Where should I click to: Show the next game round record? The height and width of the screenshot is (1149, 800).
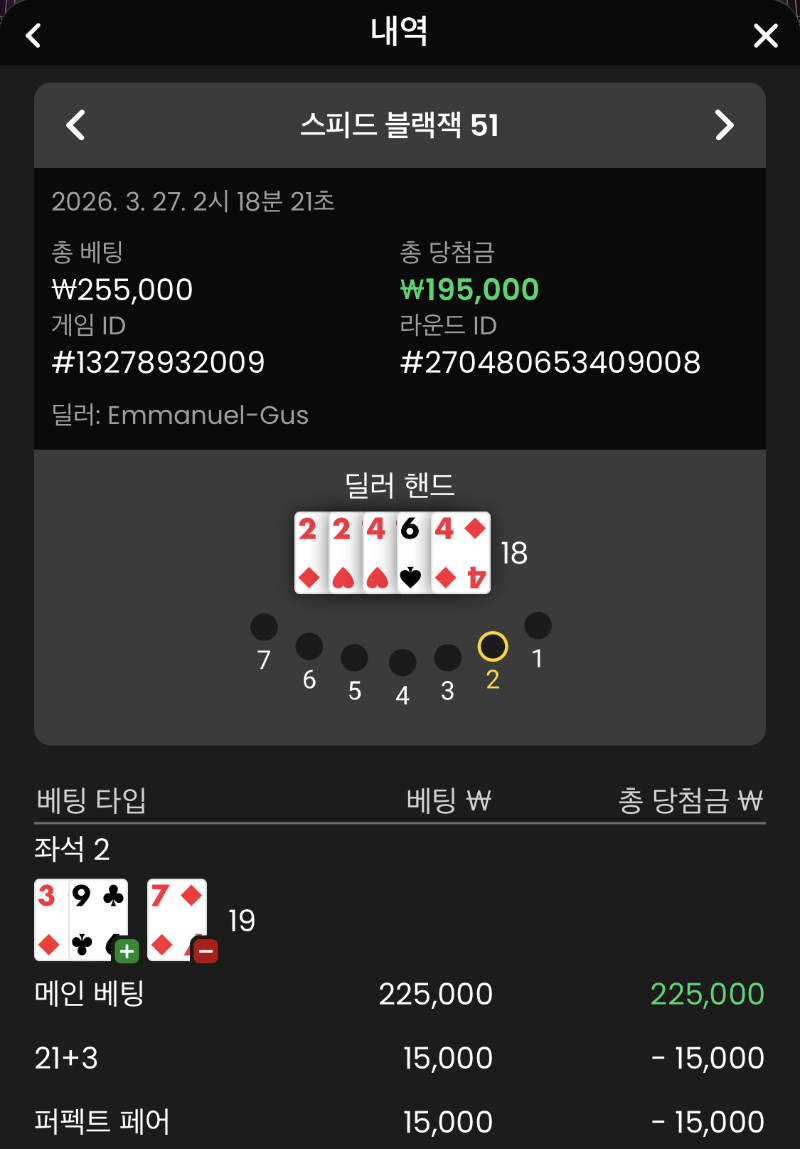coord(724,125)
